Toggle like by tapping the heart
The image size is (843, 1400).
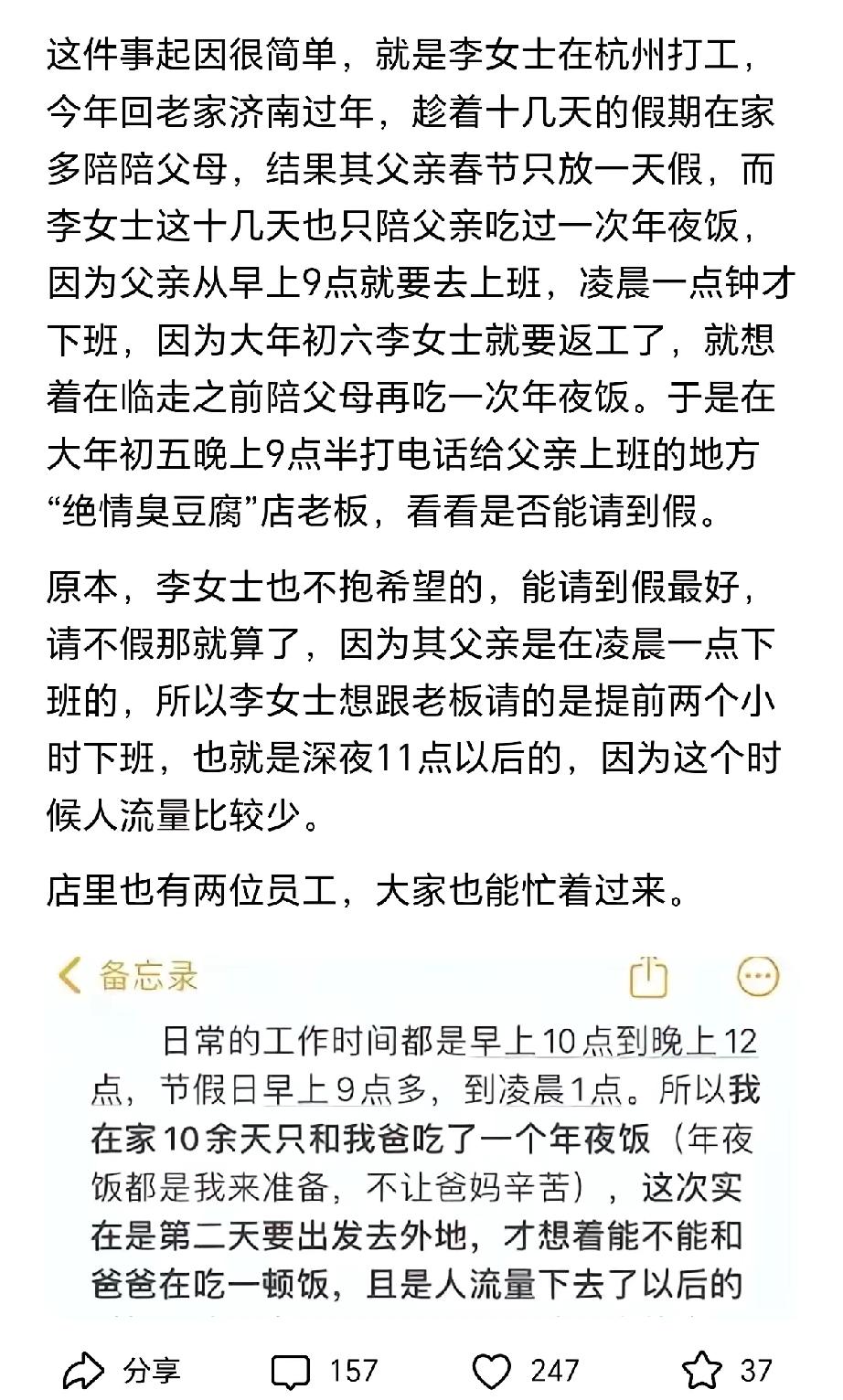[x=490, y=1371]
